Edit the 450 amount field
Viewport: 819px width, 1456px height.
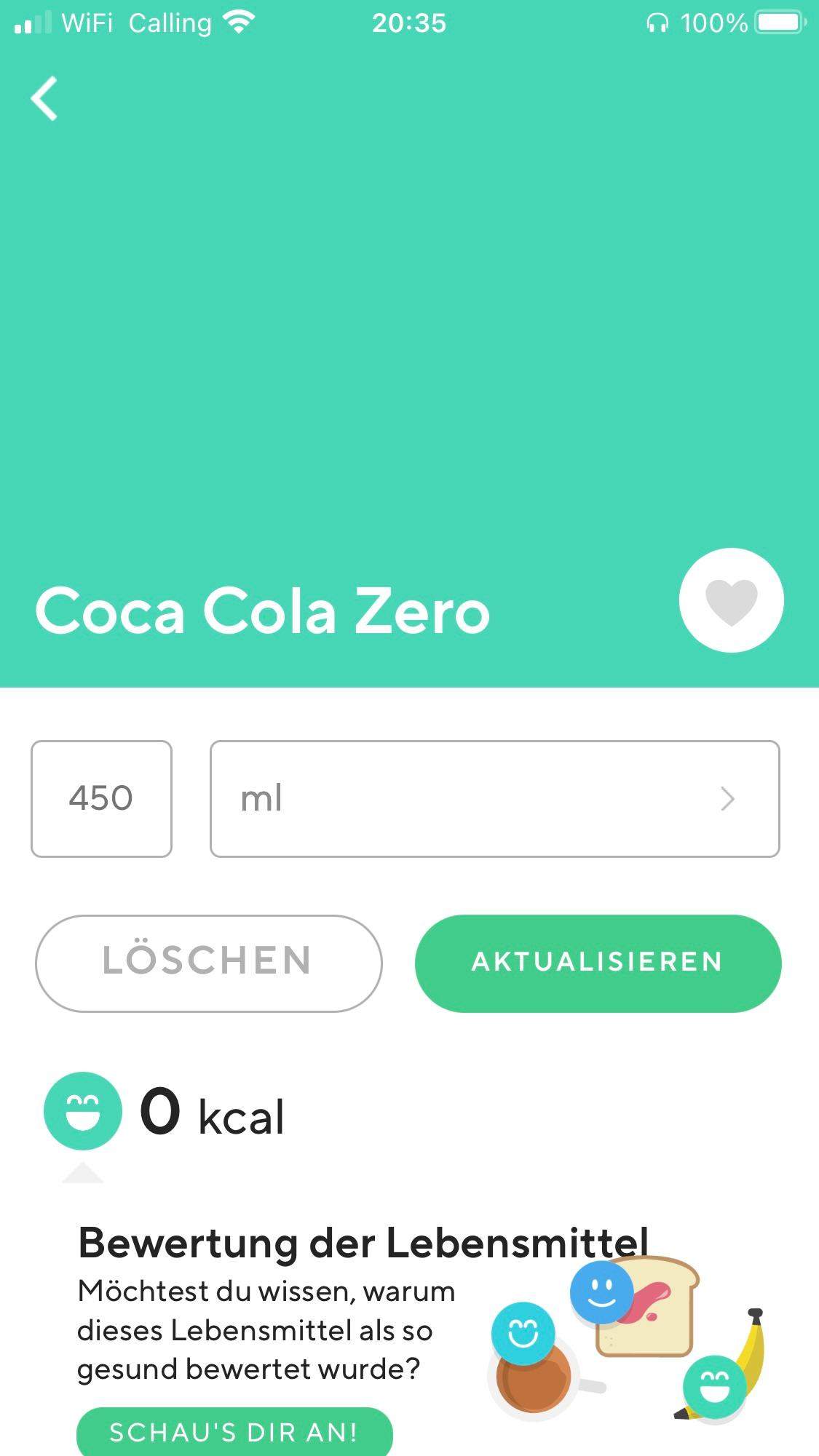click(x=101, y=799)
